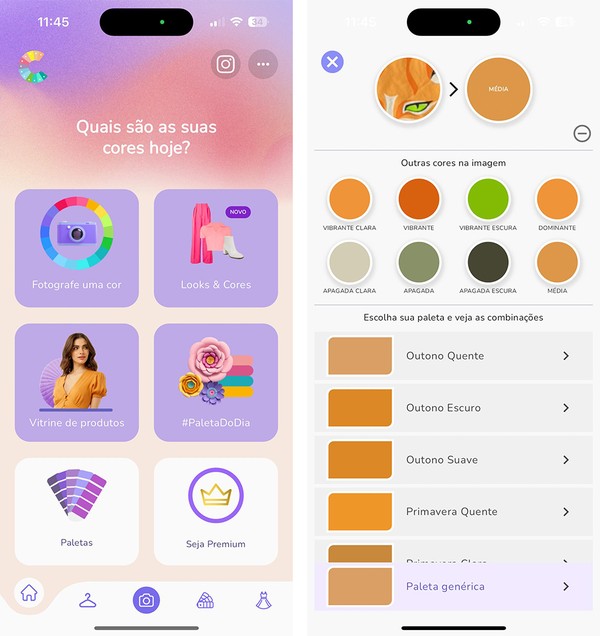This screenshot has height=636, width=600.
Task: Switch to the dress tab
Action: click(x=264, y=600)
